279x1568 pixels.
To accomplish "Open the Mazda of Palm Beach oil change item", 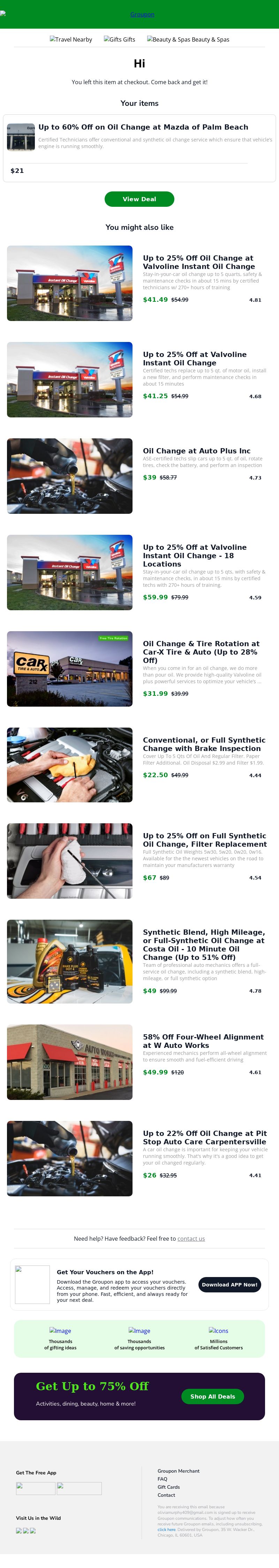I will [143, 127].
